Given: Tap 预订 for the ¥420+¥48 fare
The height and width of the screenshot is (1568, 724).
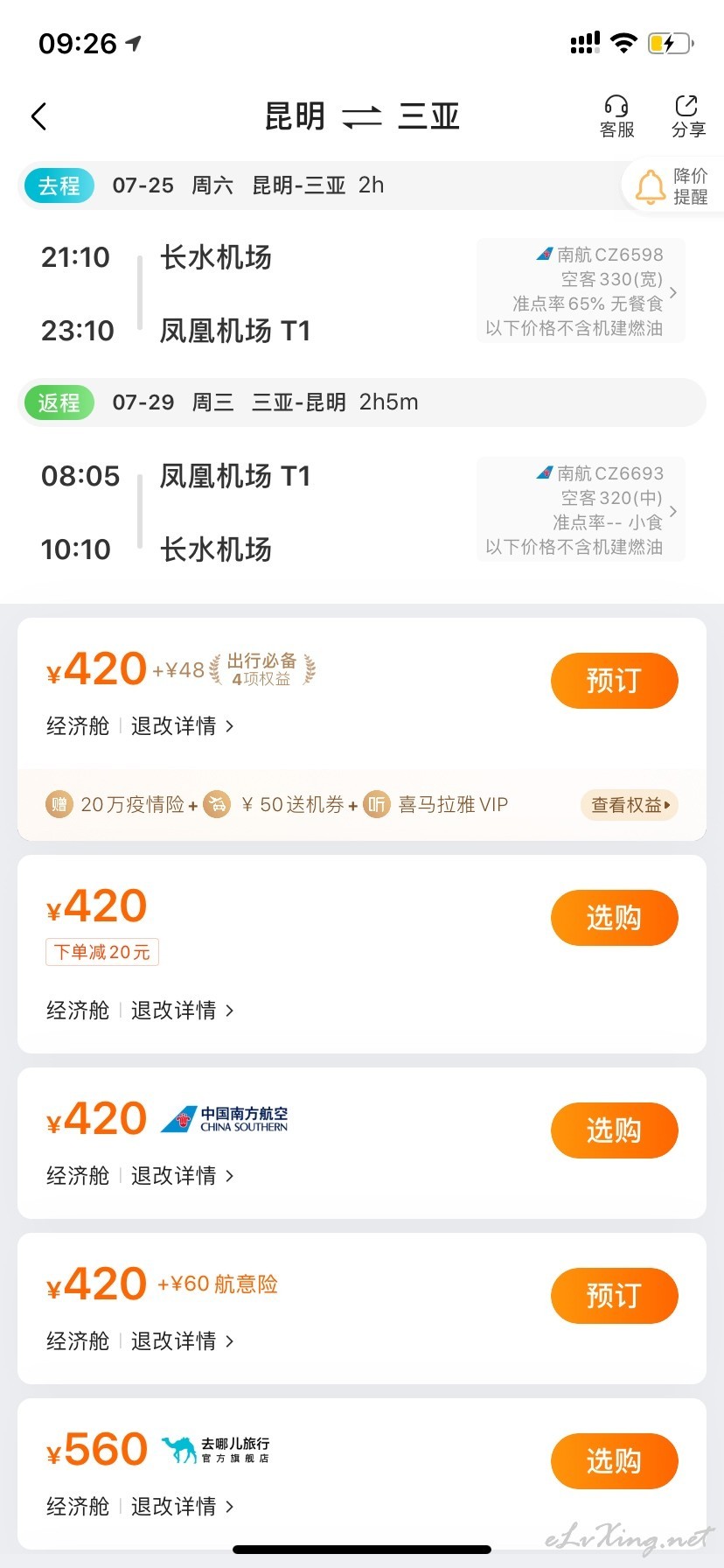Looking at the screenshot, I should pyautogui.click(x=614, y=681).
